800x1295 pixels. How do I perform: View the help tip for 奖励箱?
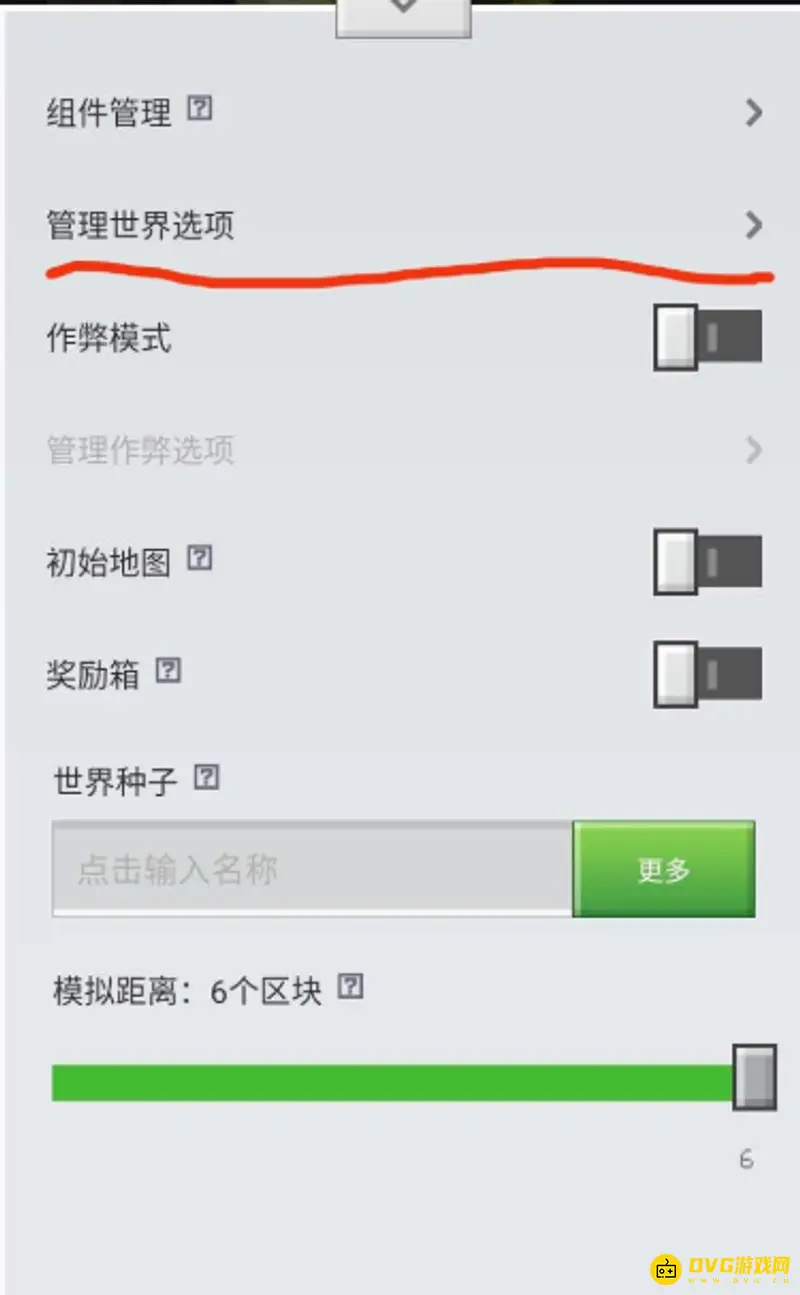click(x=169, y=670)
